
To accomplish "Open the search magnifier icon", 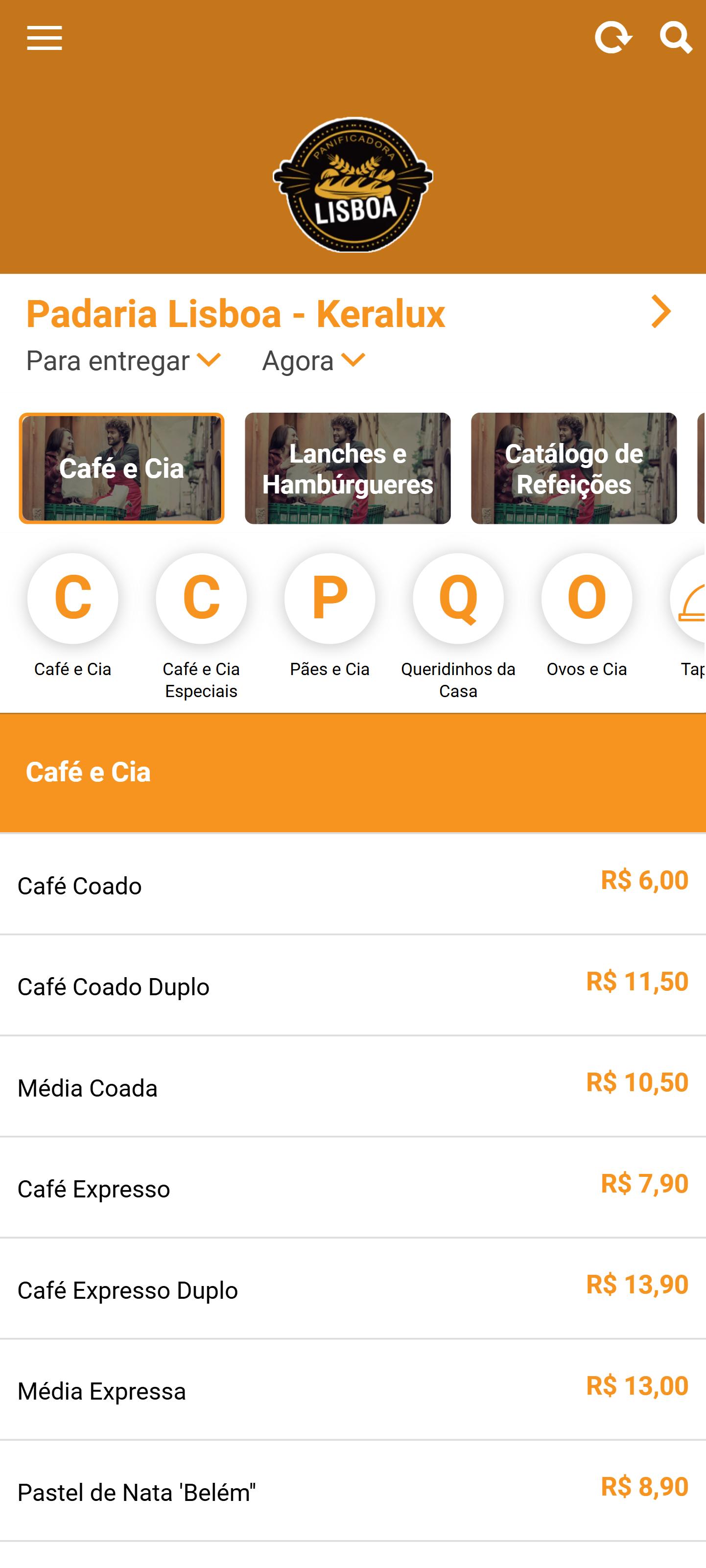I will 676,38.
